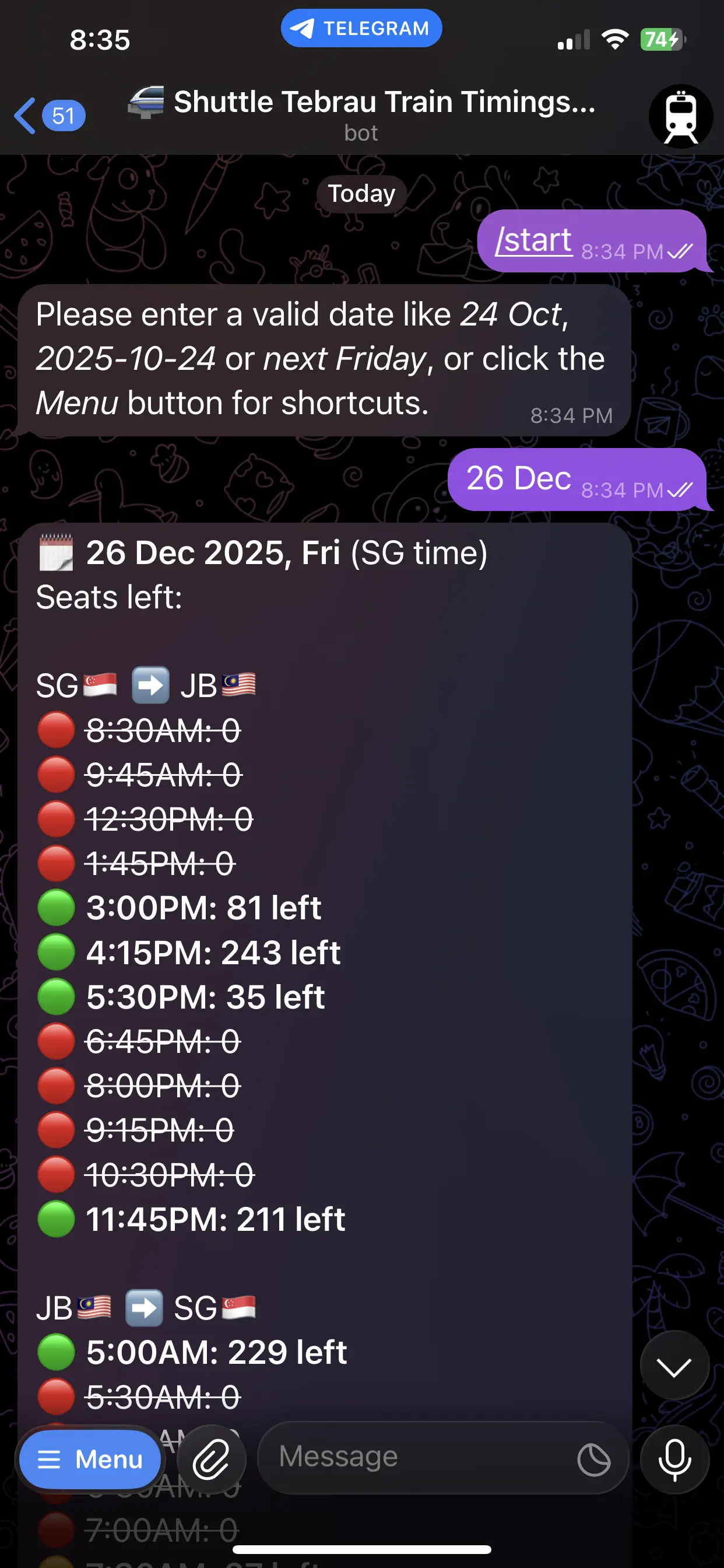Viewport: 724px width, 1568px height.
Task: Open the bot profile picture
Action: pos(680,116)
